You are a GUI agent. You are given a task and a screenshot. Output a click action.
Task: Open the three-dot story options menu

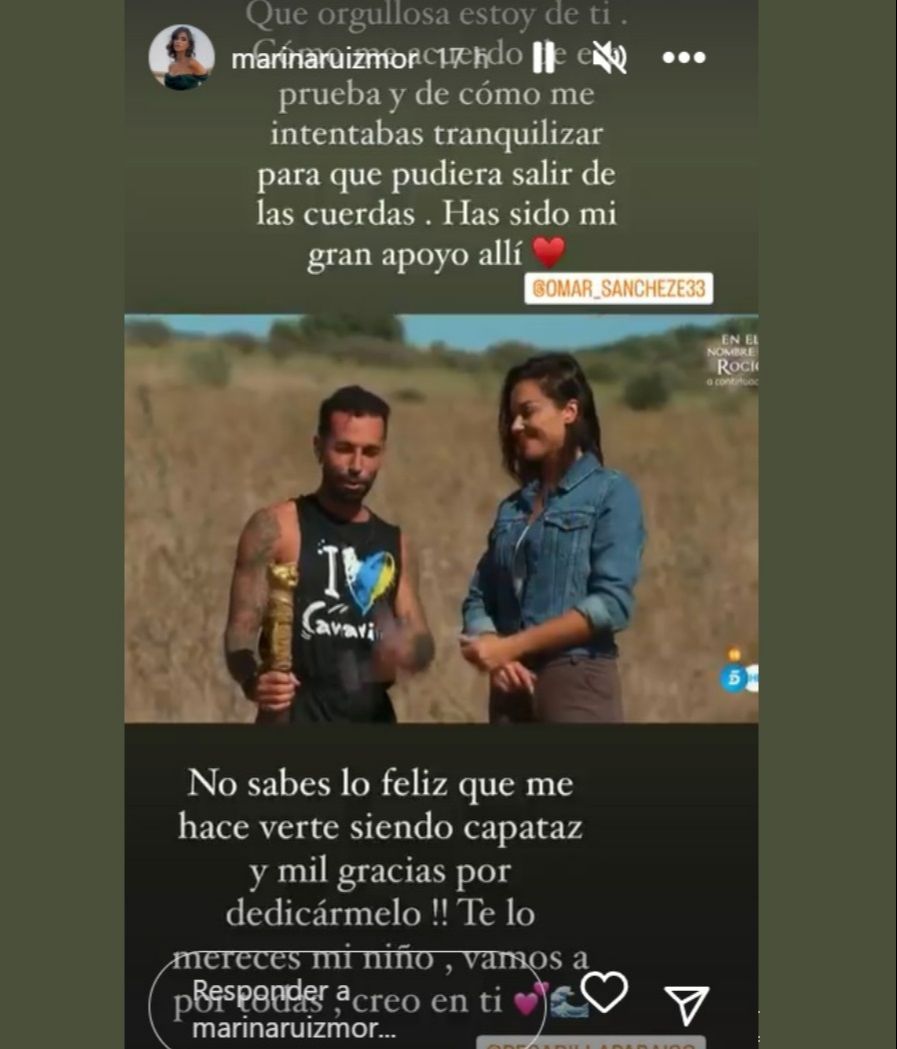click(683, 58)
